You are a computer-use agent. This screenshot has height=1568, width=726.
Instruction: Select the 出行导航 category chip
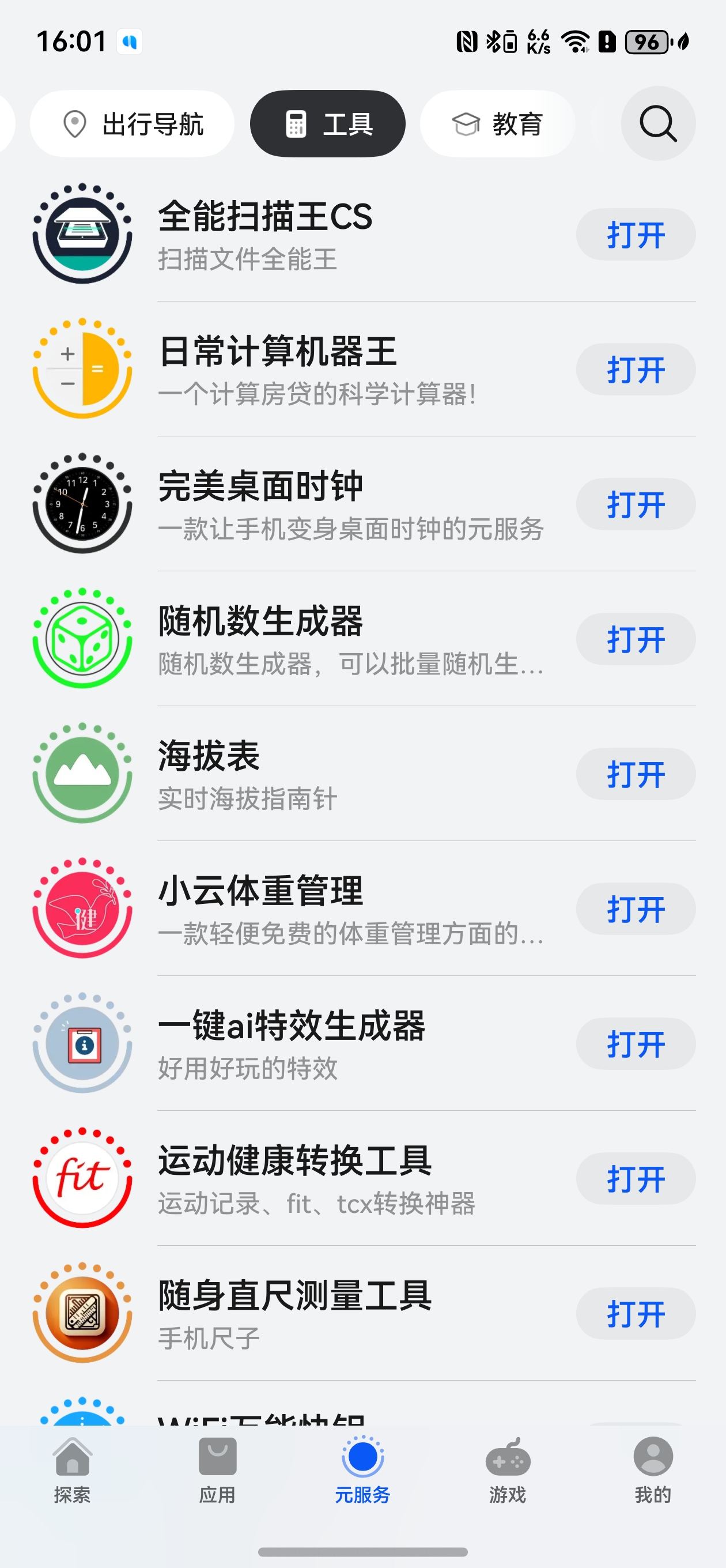[132, 123]
